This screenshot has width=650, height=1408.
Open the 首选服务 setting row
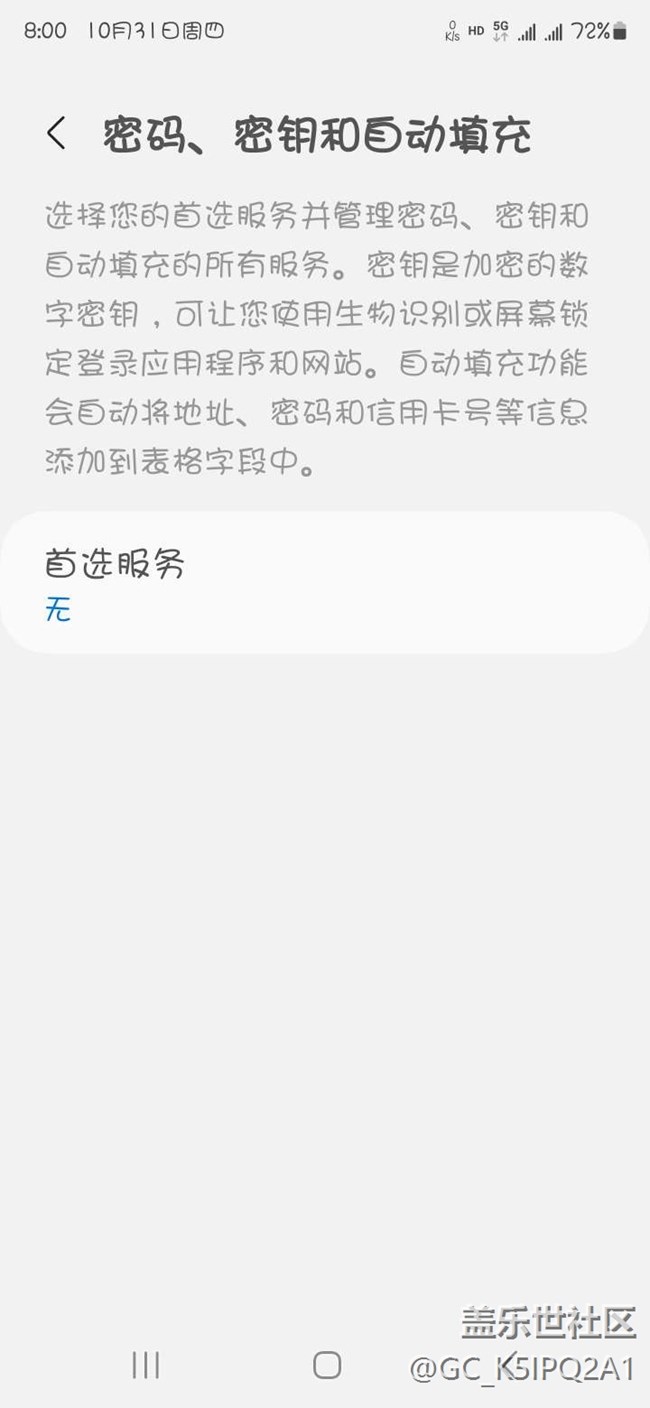coord(324,584)
